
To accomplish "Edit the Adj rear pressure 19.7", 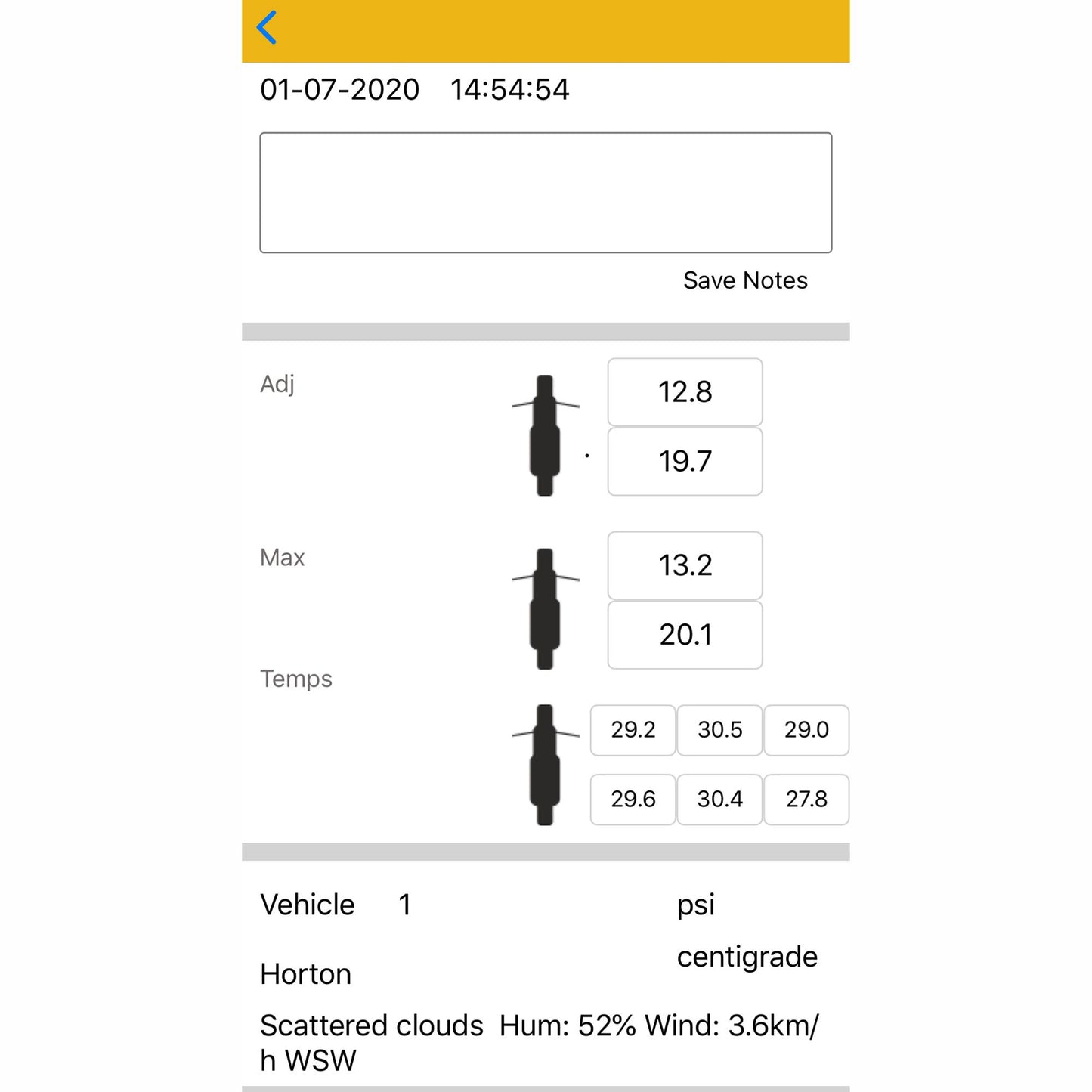I will click(685, 462).
